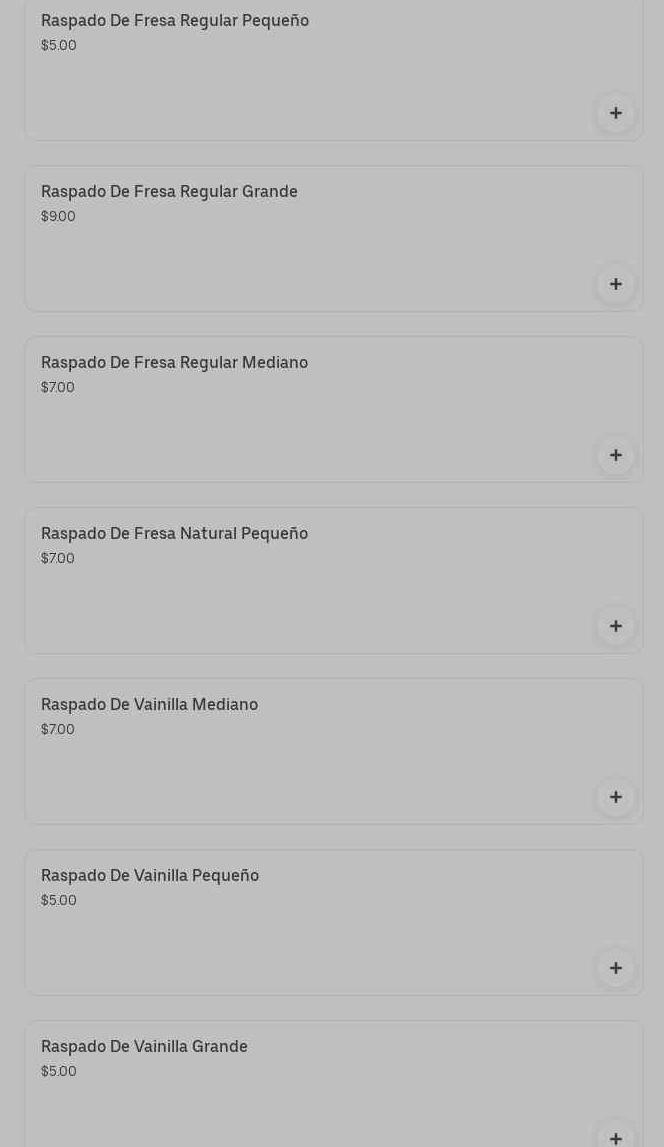Open Raspado De Fresa Regular Grande item details

click(x=300, y=240)
